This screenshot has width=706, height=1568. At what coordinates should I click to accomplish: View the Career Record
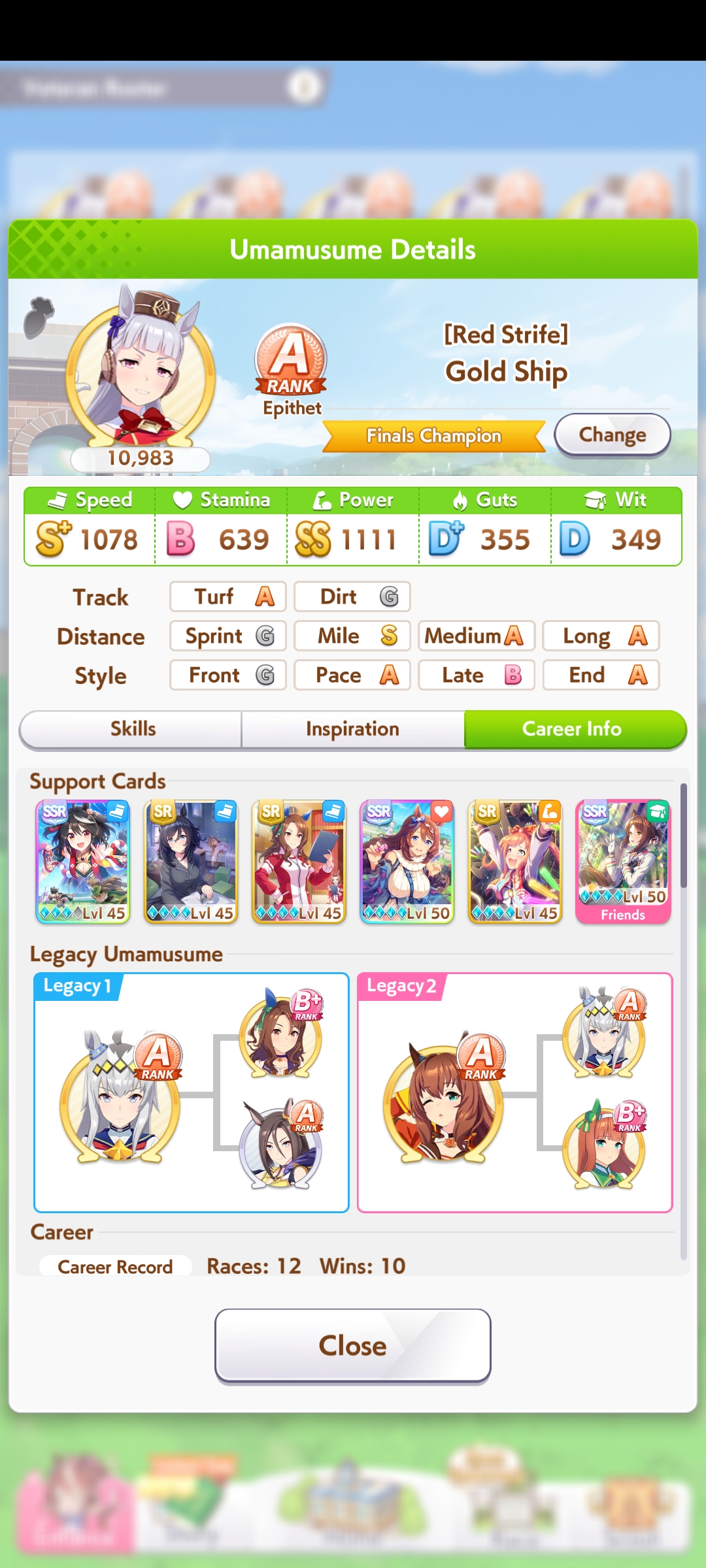[115, 1267]
